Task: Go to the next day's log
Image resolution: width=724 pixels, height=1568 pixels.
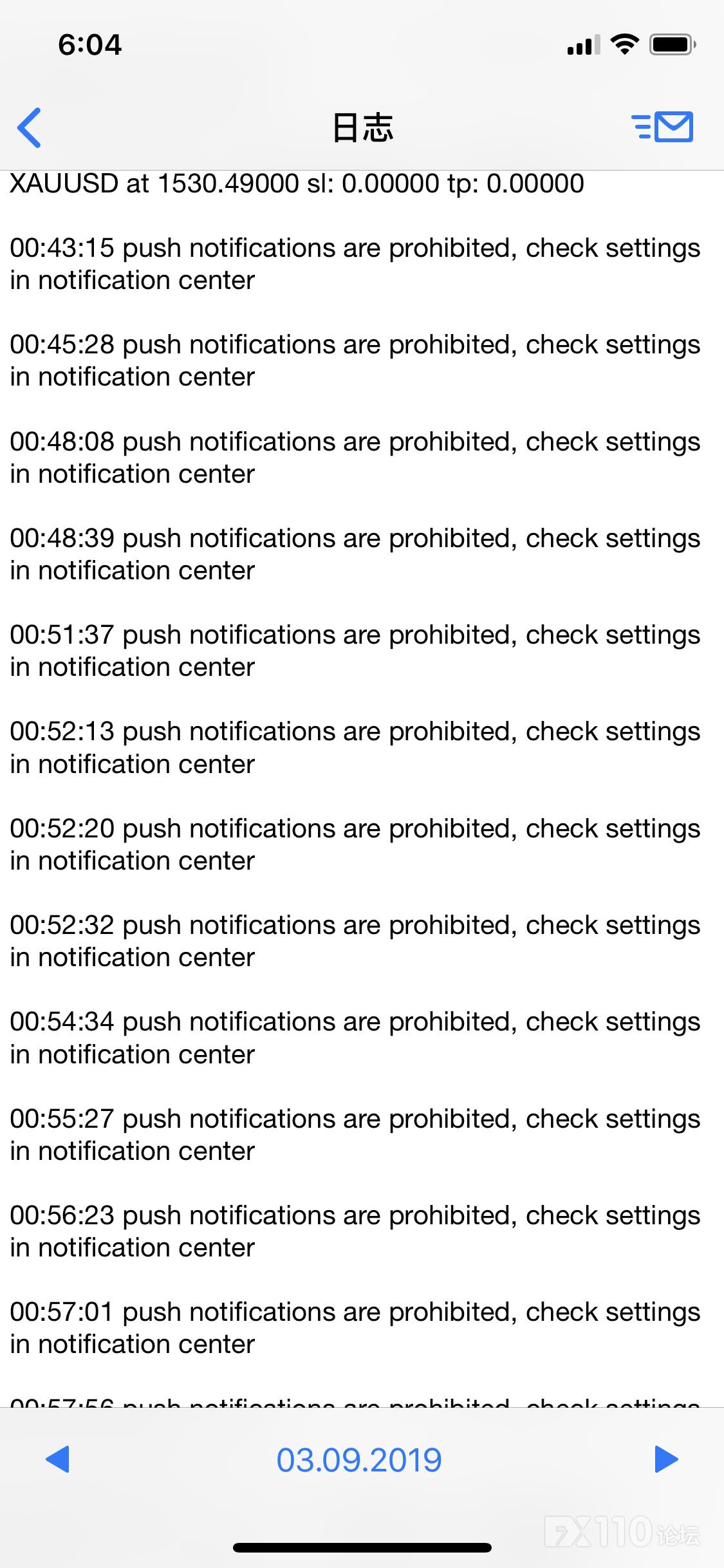Action: (666, 1459)
